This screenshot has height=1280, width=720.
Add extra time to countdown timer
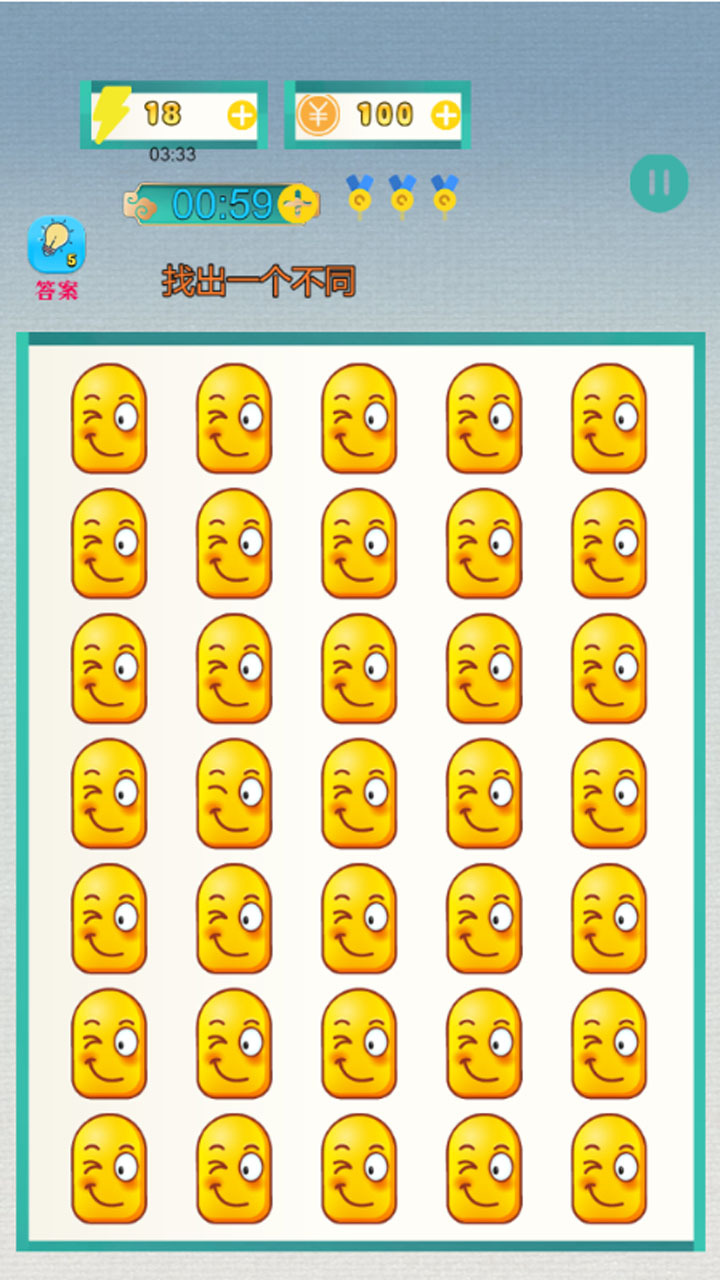[296, 204]
